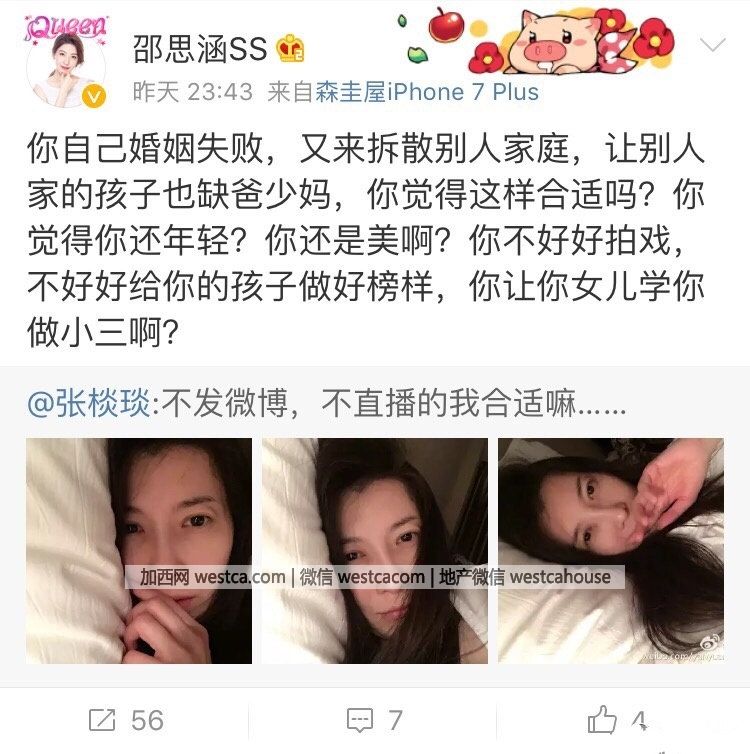
Task: Repost this Weibo post with 56 reposts
Action: 125,720
